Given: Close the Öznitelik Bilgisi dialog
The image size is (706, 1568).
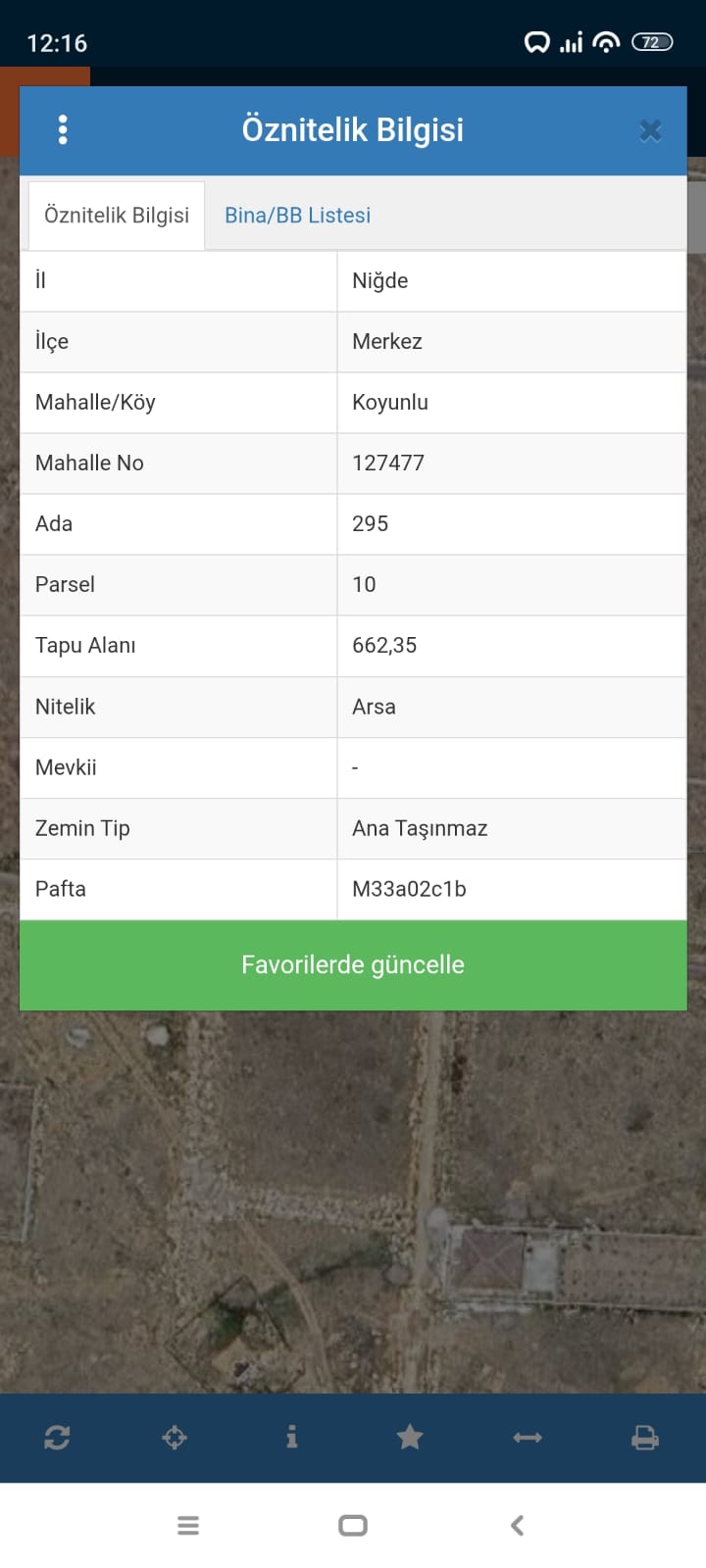Looking at the screenshot, I should [x=650, y=130].
